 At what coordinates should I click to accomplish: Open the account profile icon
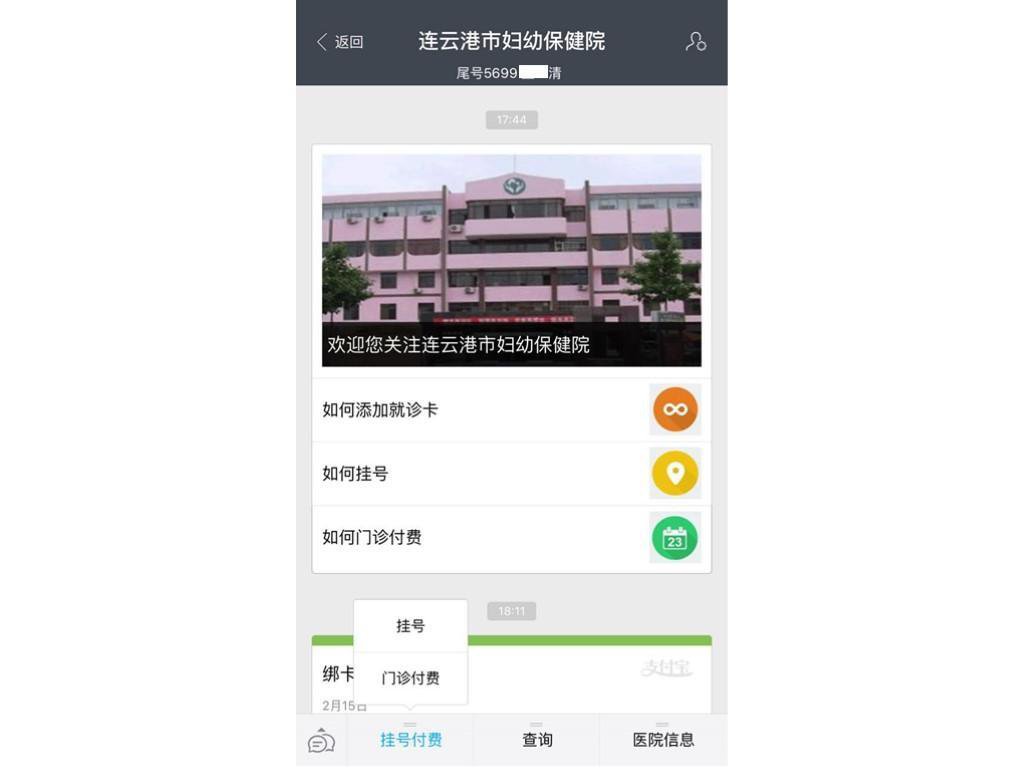(x=695, y=42)
